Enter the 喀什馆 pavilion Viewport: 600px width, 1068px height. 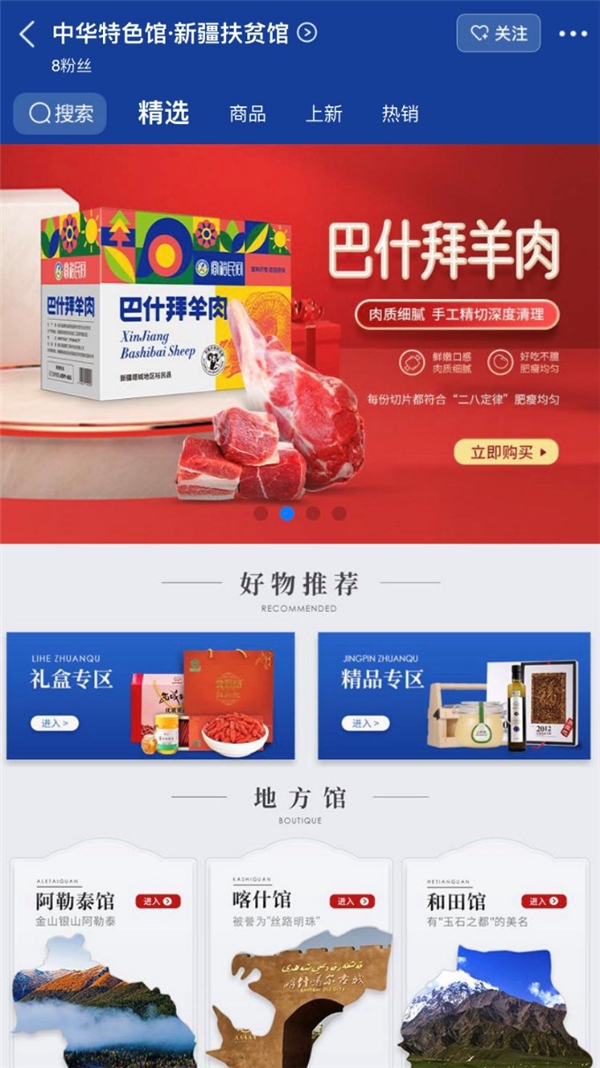click(x=352, y=901)
